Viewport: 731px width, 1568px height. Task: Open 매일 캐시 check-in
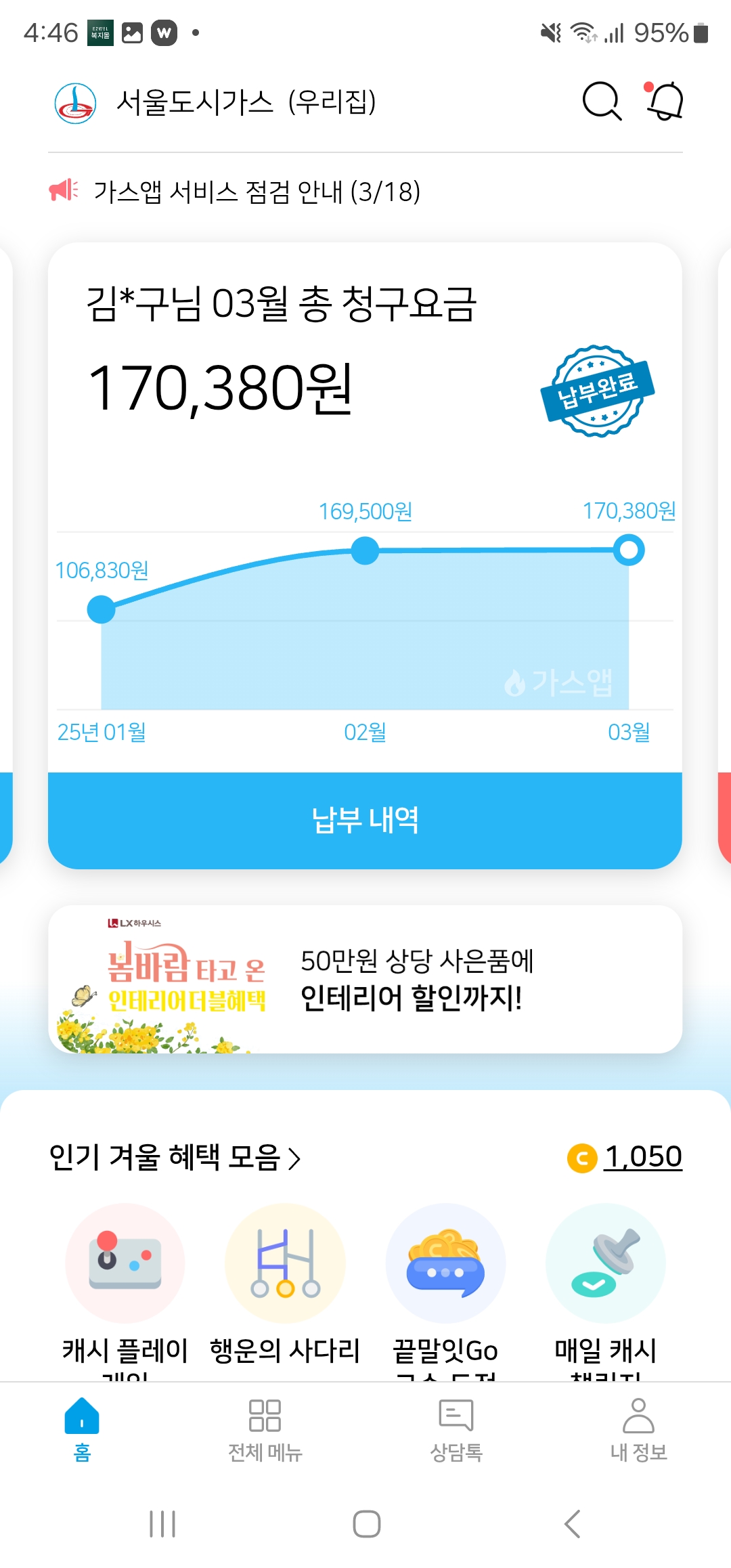pyautogui.click(x=606, y=1263)
